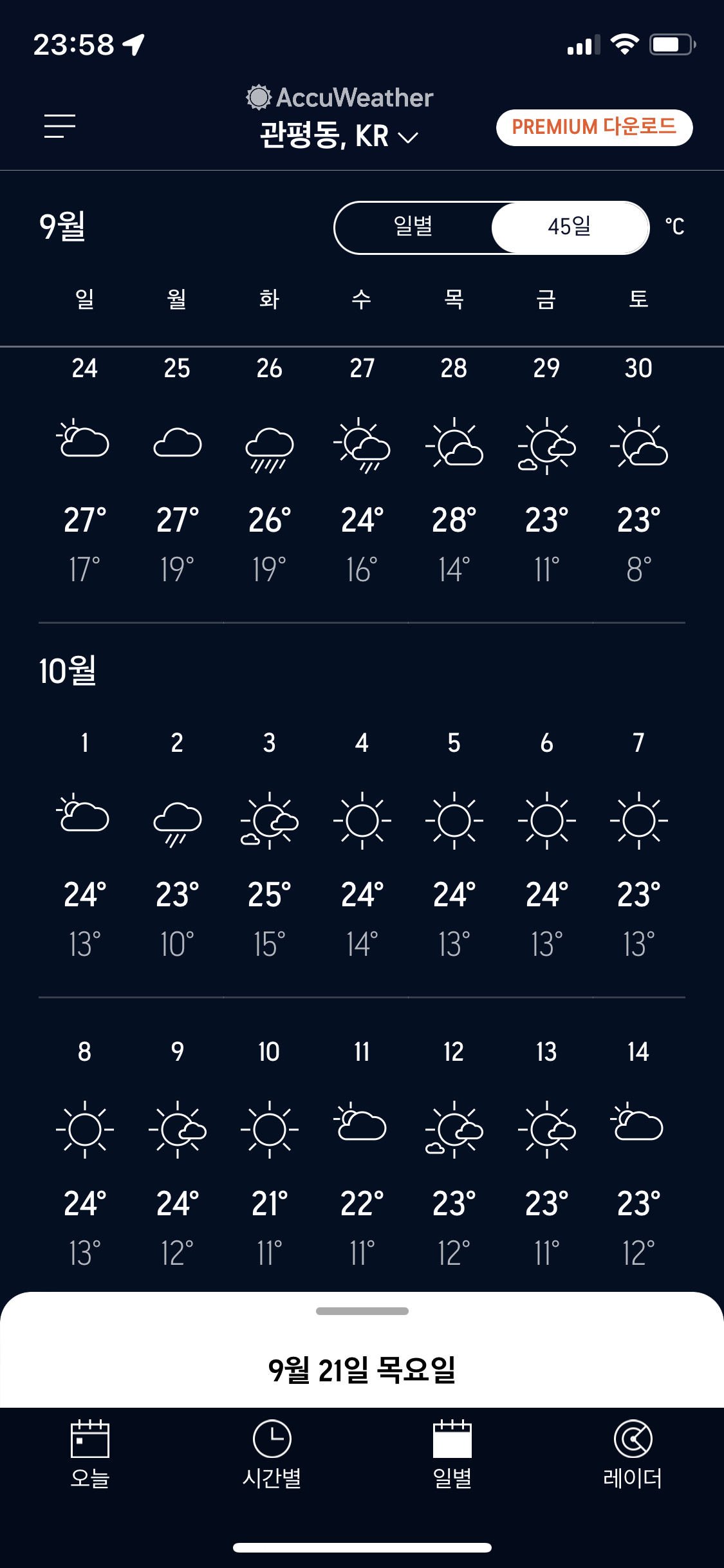Open the forecast for September 26
This screenshot has height=1568, width=724.
(269, 470)
